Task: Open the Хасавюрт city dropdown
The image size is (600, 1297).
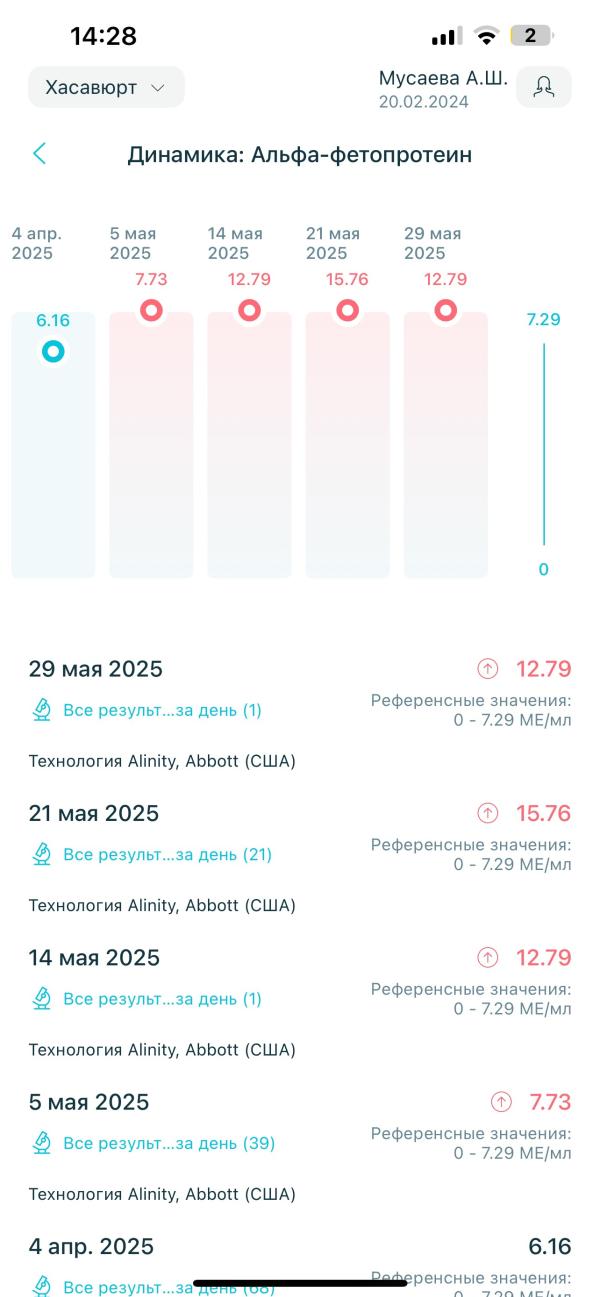Action: click(x=106, y=87)
